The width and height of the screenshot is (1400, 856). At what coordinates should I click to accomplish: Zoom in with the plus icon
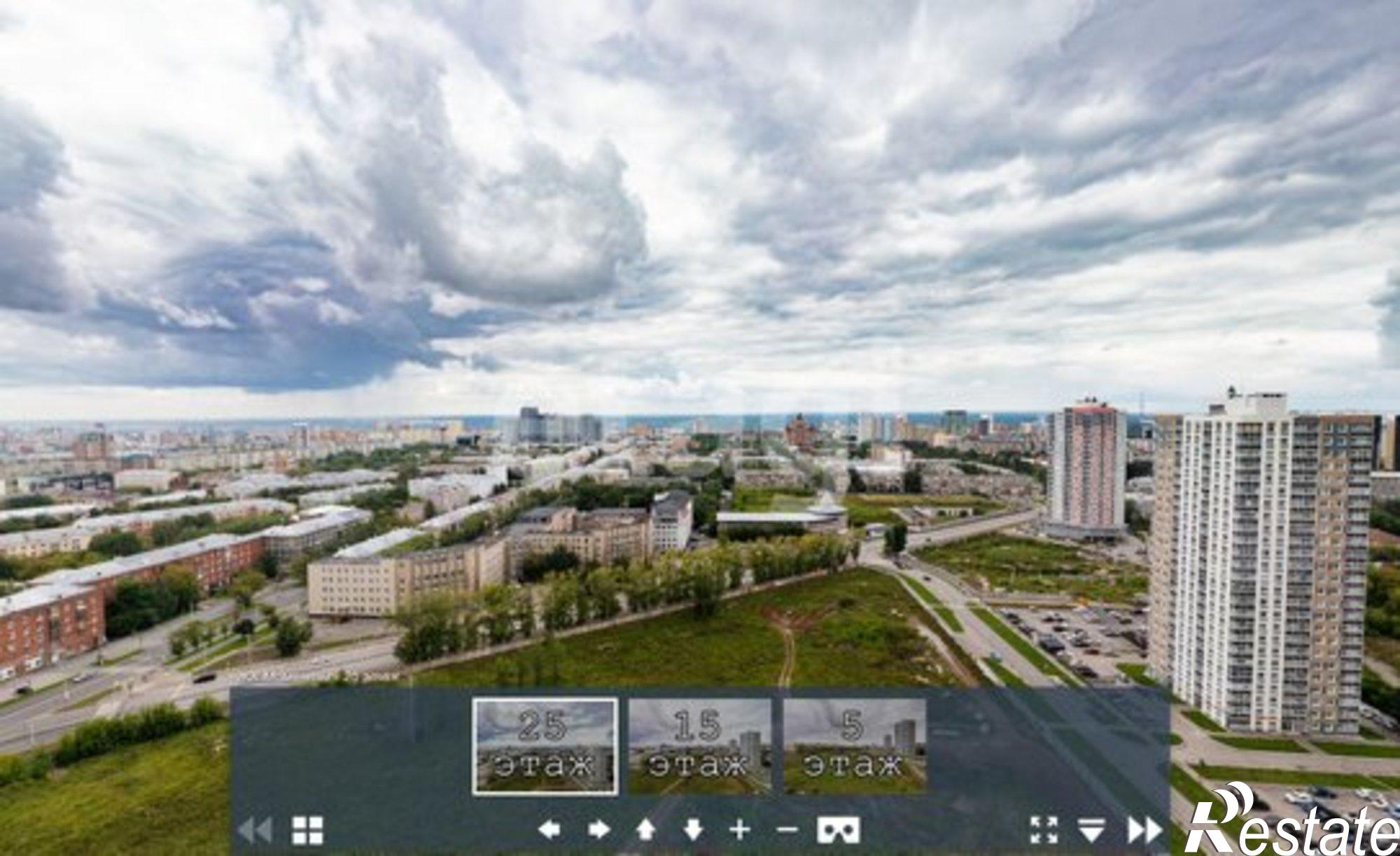point(740,831)
